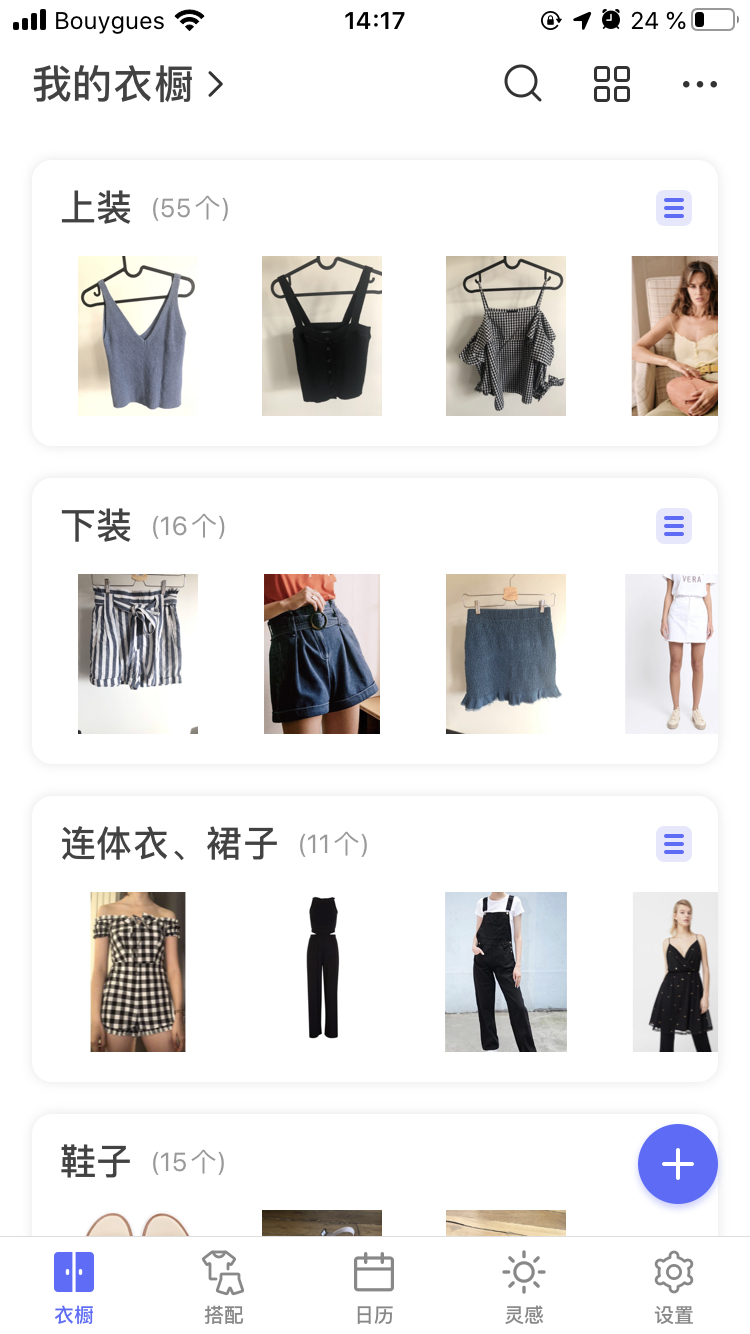Switch to grid view layout

click(612, 84)
